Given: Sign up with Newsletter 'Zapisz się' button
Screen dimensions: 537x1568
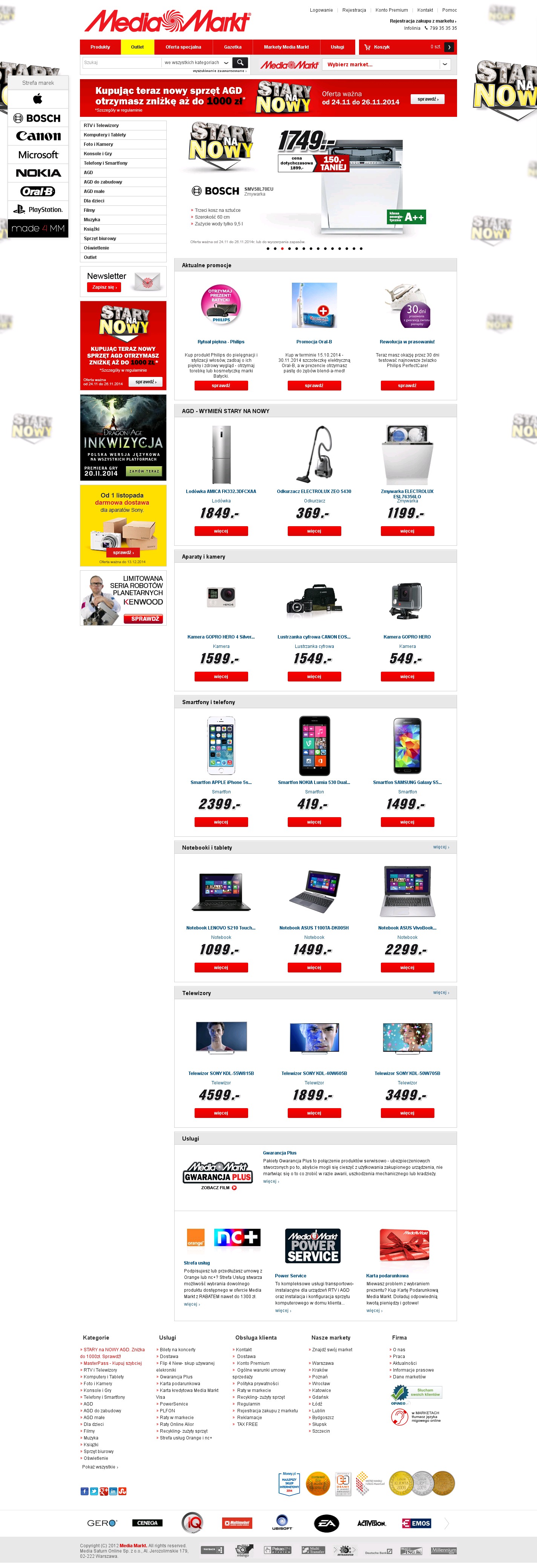Looking at the screenshot, I should (x=105, y=287).
